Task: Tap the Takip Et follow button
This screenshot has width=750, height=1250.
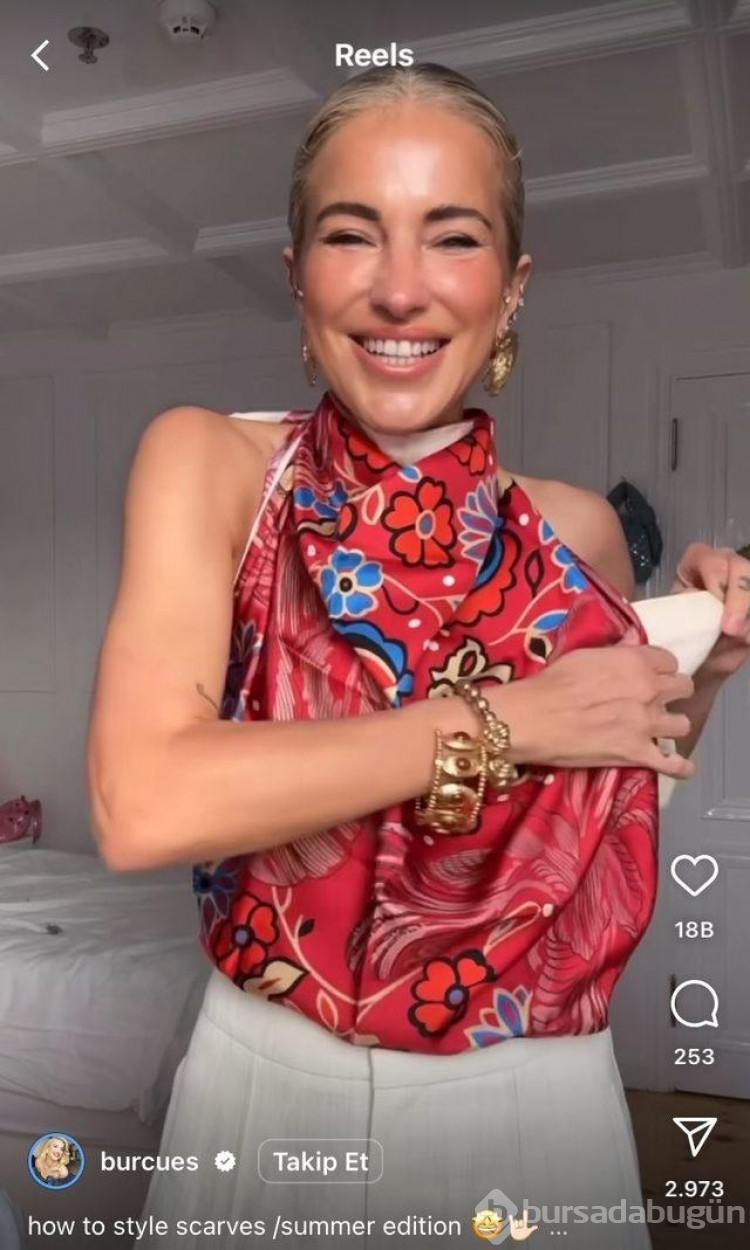Action: [x=320, y=1162]
